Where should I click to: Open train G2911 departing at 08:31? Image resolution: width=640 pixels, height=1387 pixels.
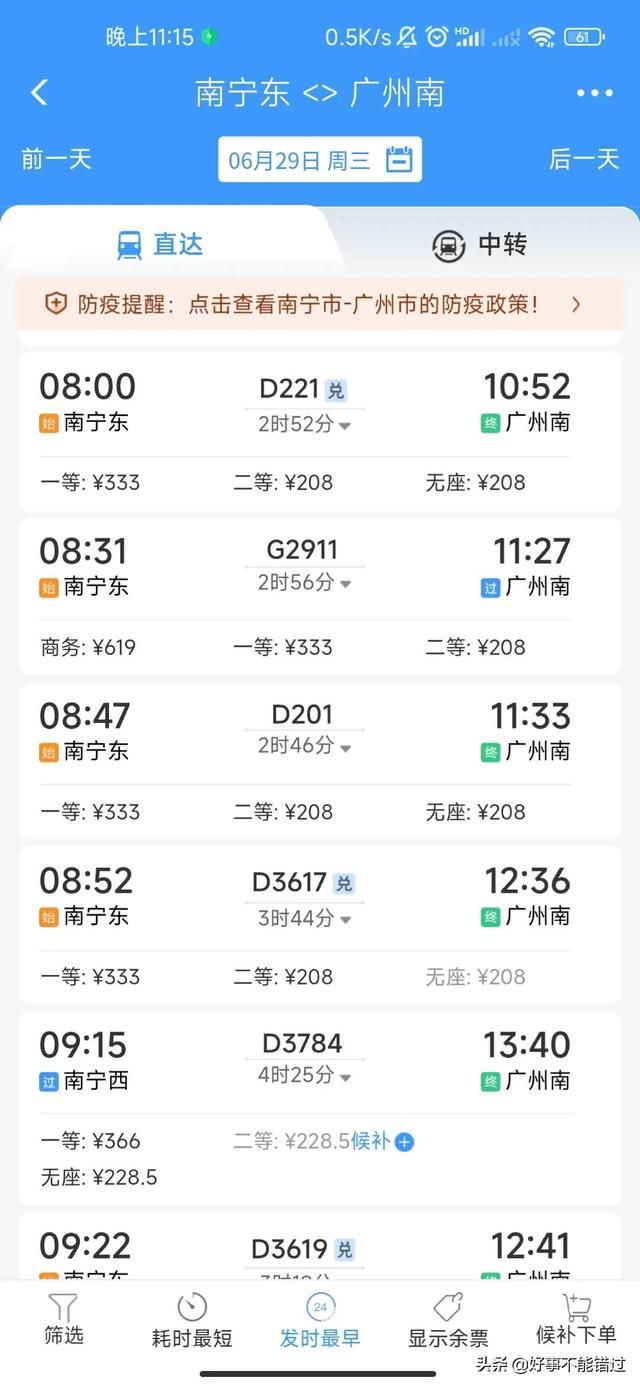[320, 595]
